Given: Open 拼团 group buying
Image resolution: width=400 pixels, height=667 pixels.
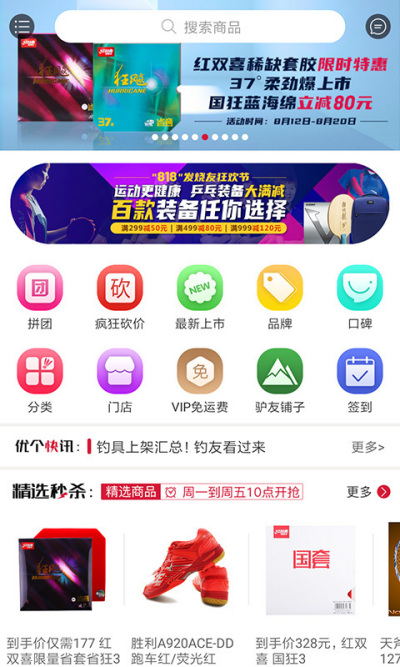Looking at the screenshot, I should (40, 297).
